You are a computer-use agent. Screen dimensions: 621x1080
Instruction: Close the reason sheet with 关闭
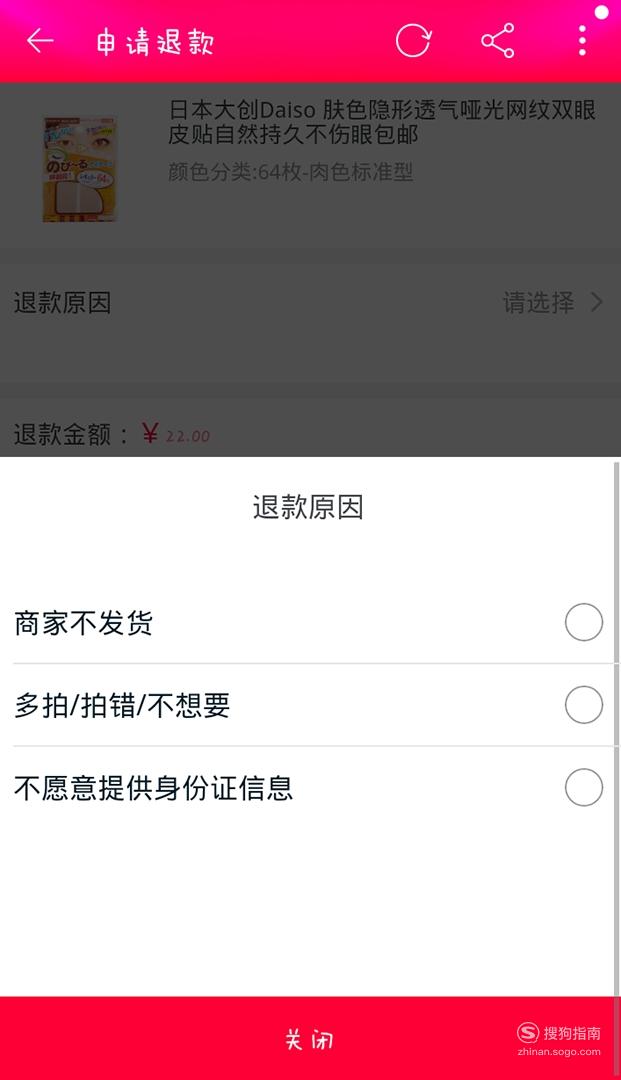pos(307,1038)
